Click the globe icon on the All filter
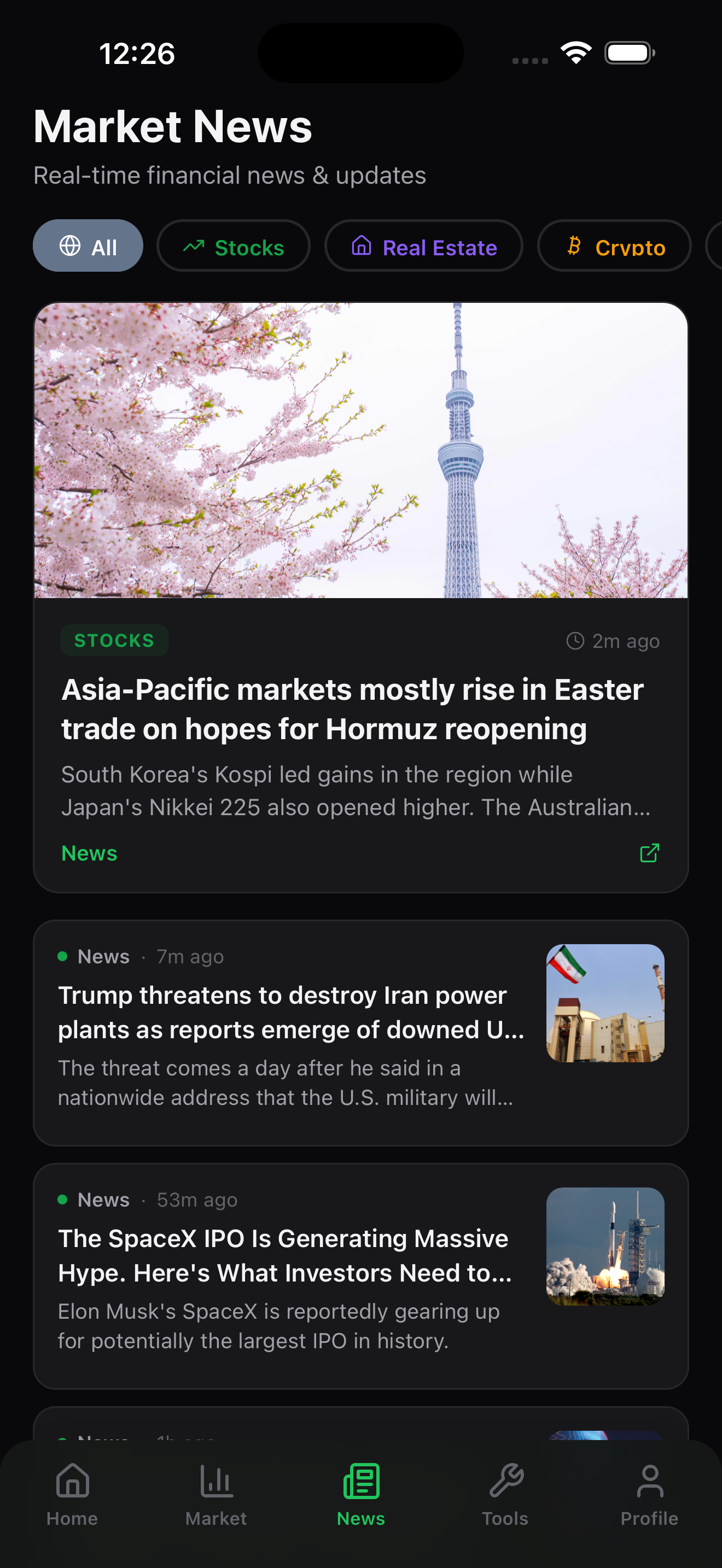This screenshot has height=1568, width=722. tap(70, 247)
